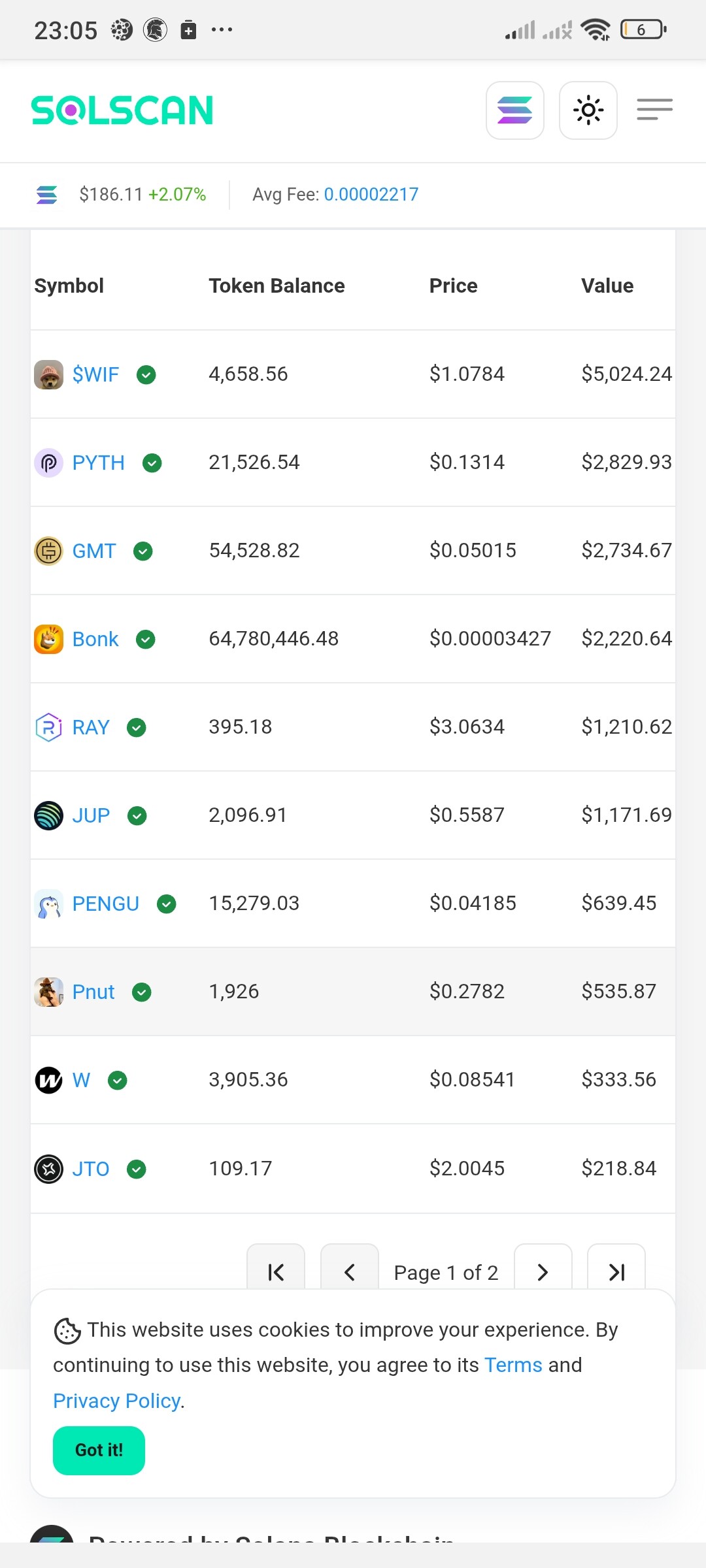Open the $WIF token link
Viewport: 706px width, 1568px height.
(x=95, y=374)
